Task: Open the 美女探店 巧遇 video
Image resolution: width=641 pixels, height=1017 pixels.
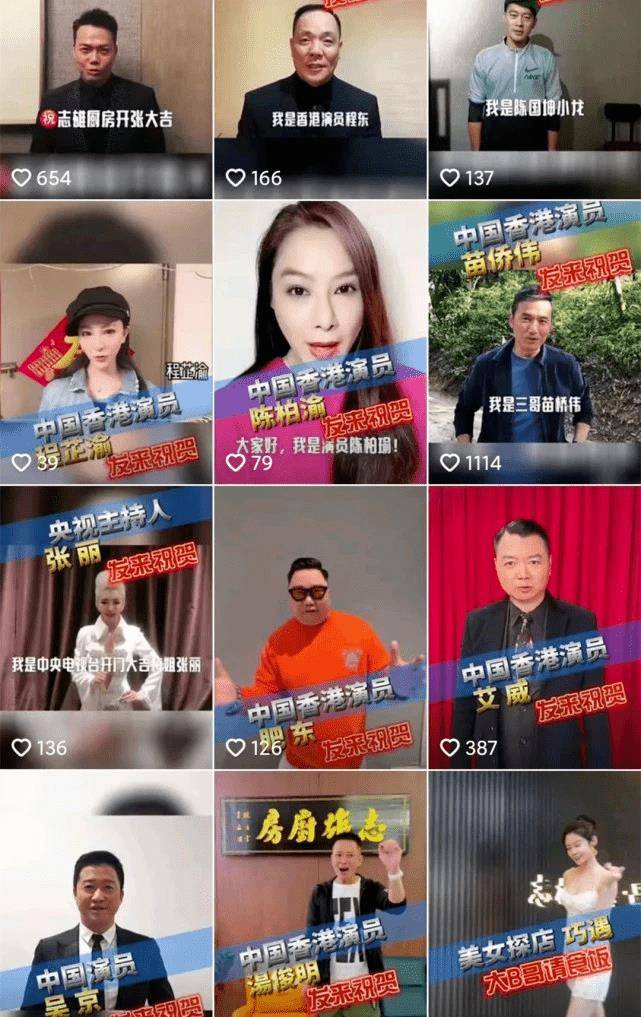Action: pyautogui.click(x=535, y=895)
